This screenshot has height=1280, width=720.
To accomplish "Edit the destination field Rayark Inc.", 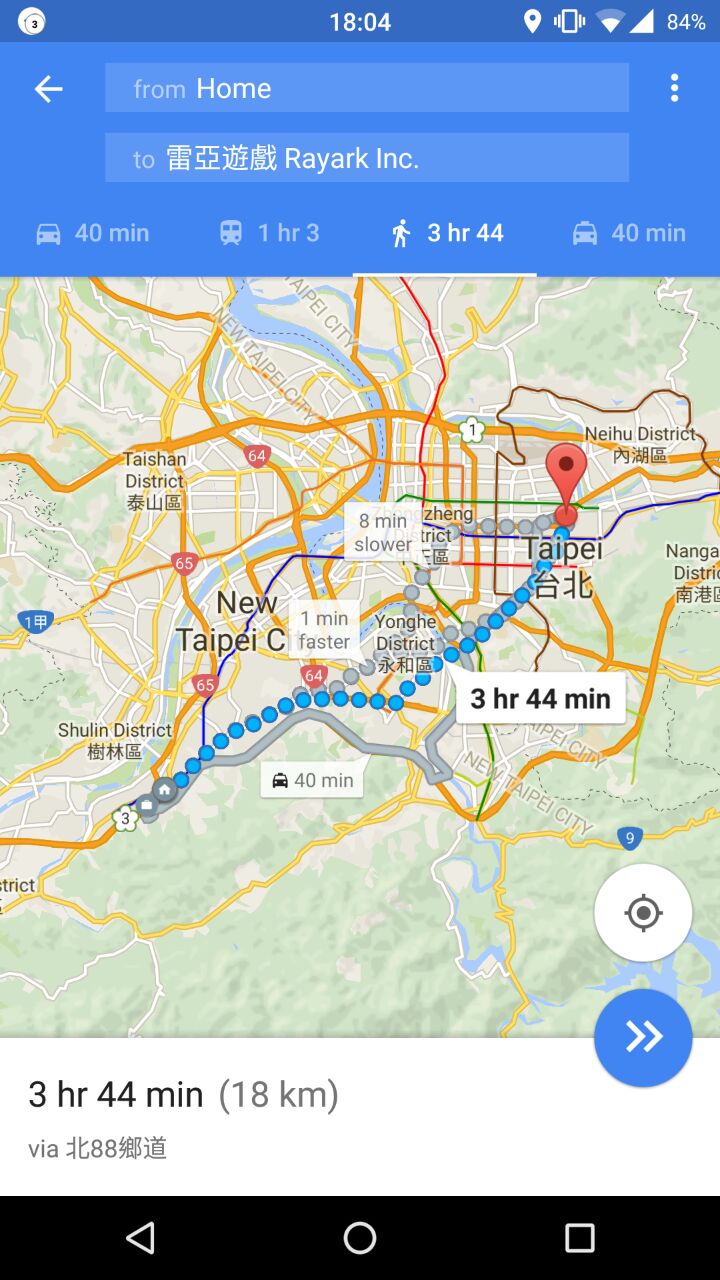I will [x=366, y=158].
